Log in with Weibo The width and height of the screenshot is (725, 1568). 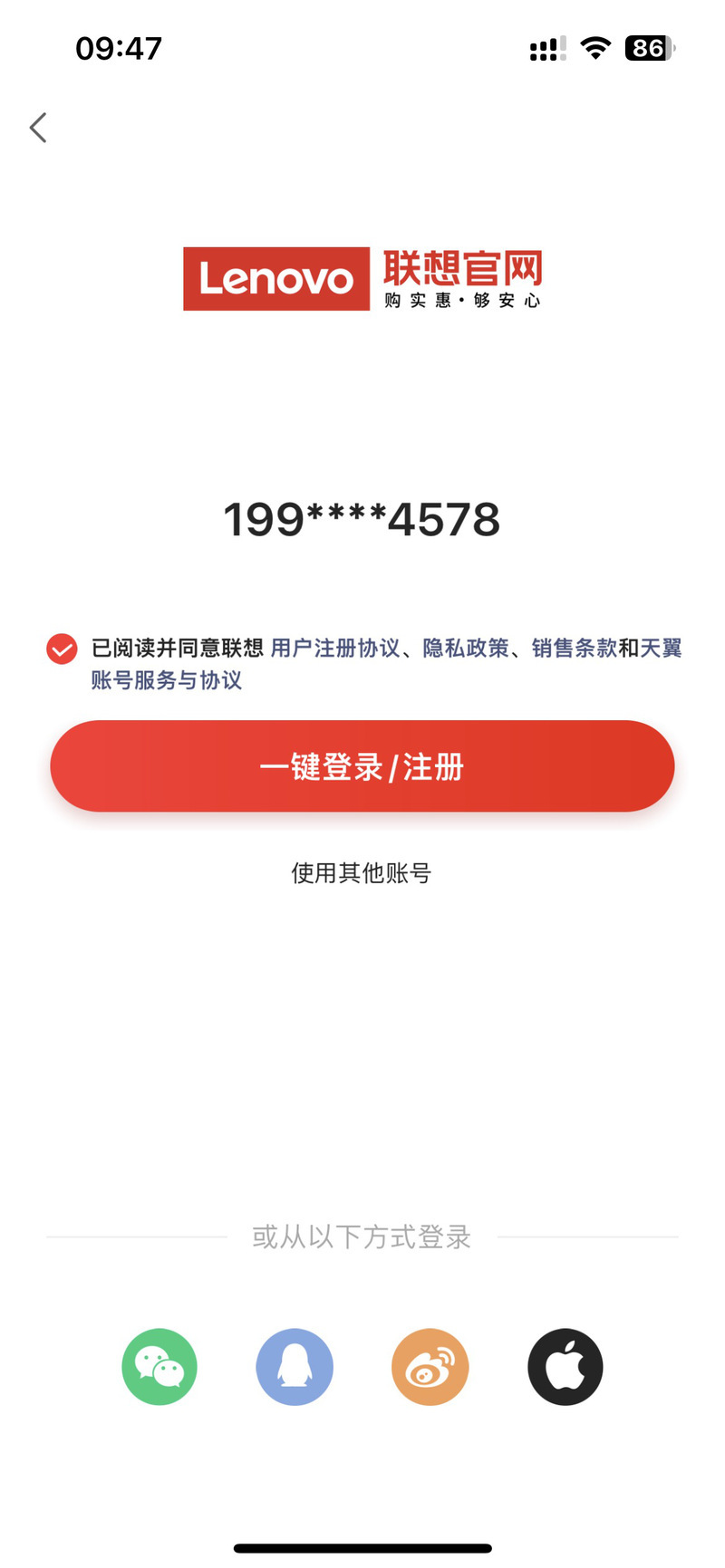[430, 1367]
